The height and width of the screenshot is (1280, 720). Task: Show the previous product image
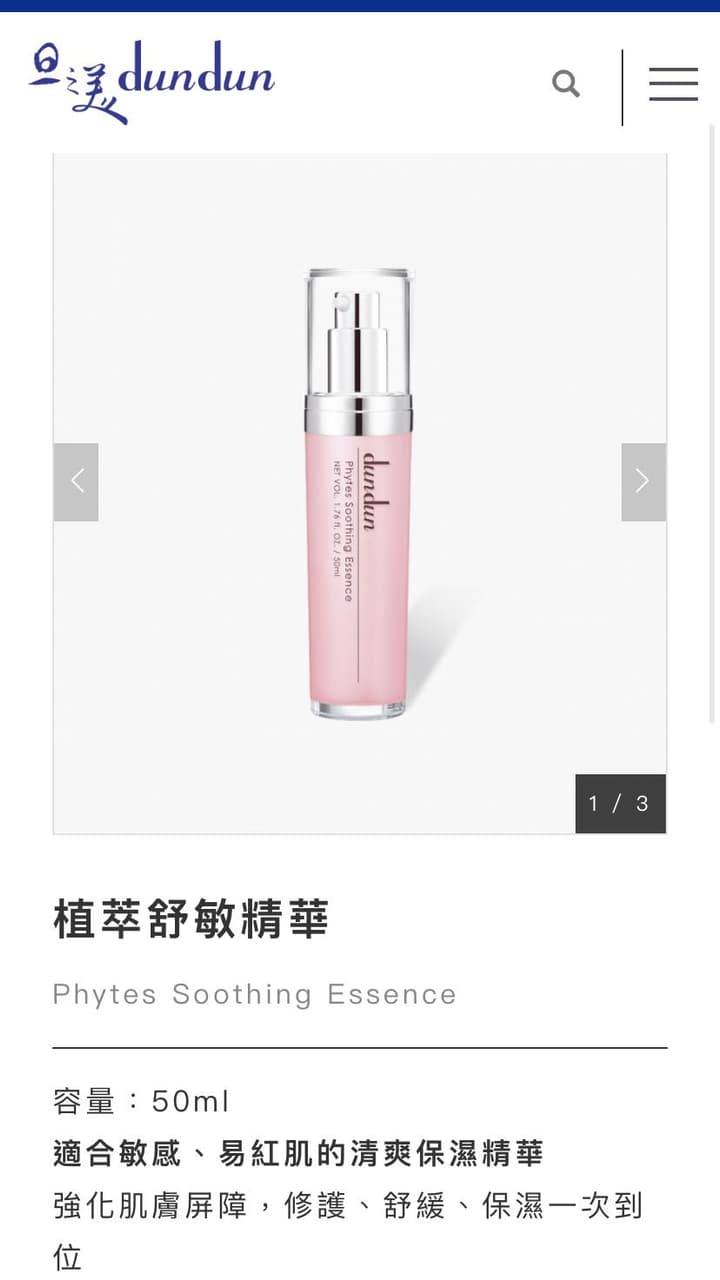coord(76,482)
